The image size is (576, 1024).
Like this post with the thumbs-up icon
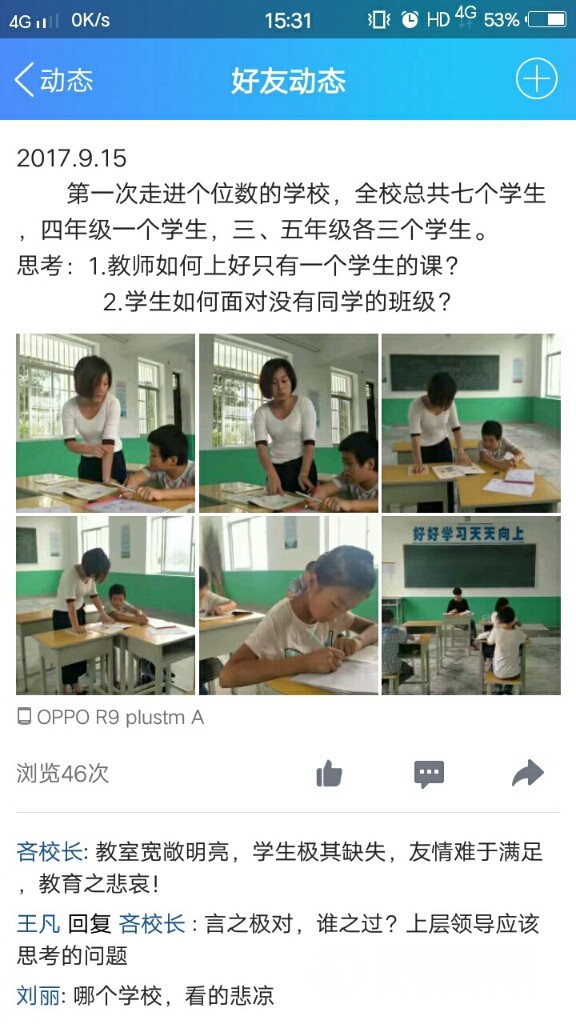coord(329,773)
